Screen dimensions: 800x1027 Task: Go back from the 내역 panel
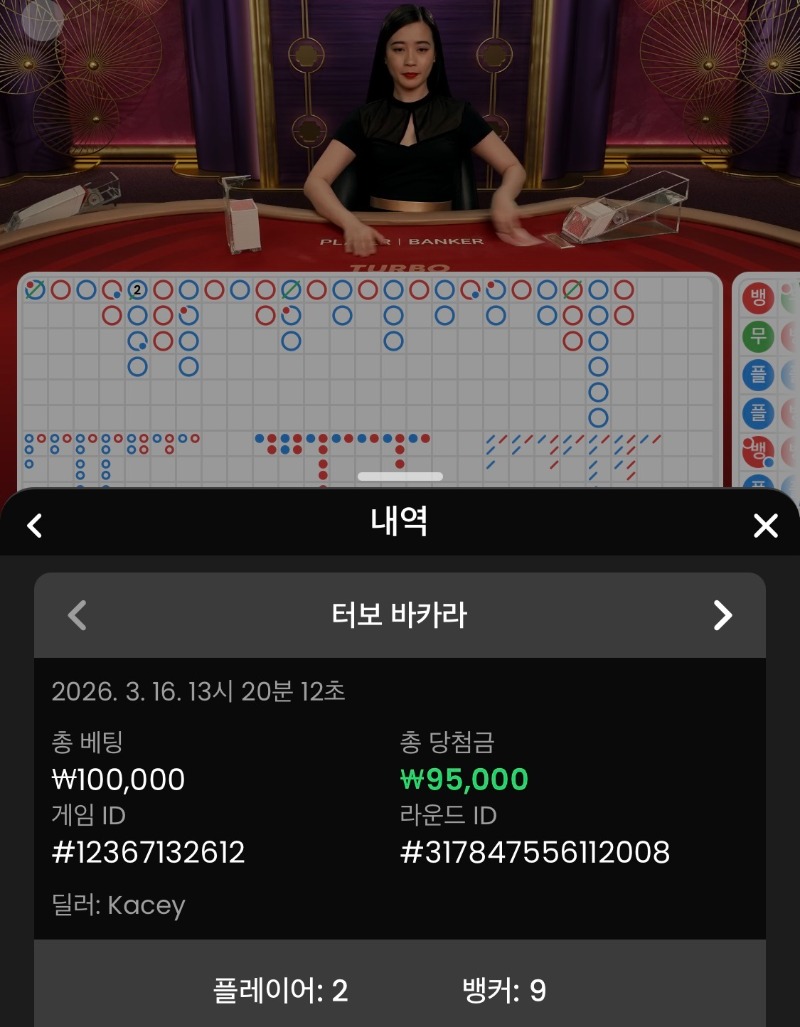(35, 525)
